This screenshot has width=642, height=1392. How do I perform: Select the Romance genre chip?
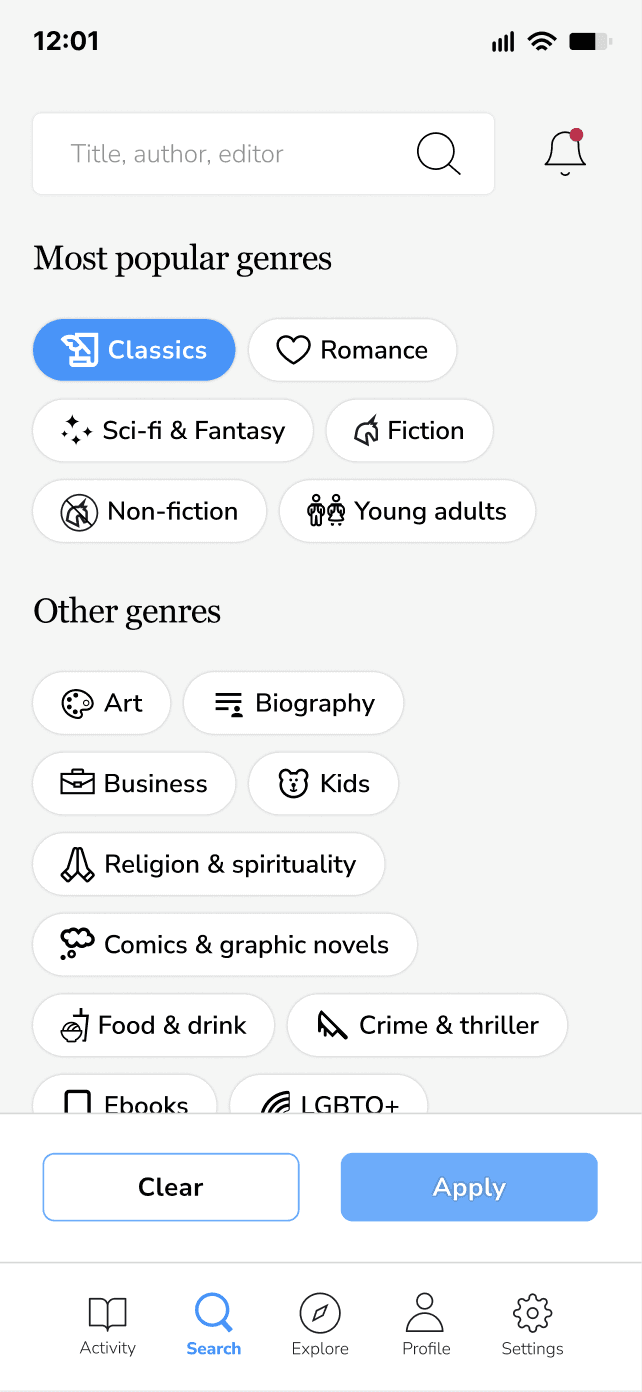coord(353,350)
